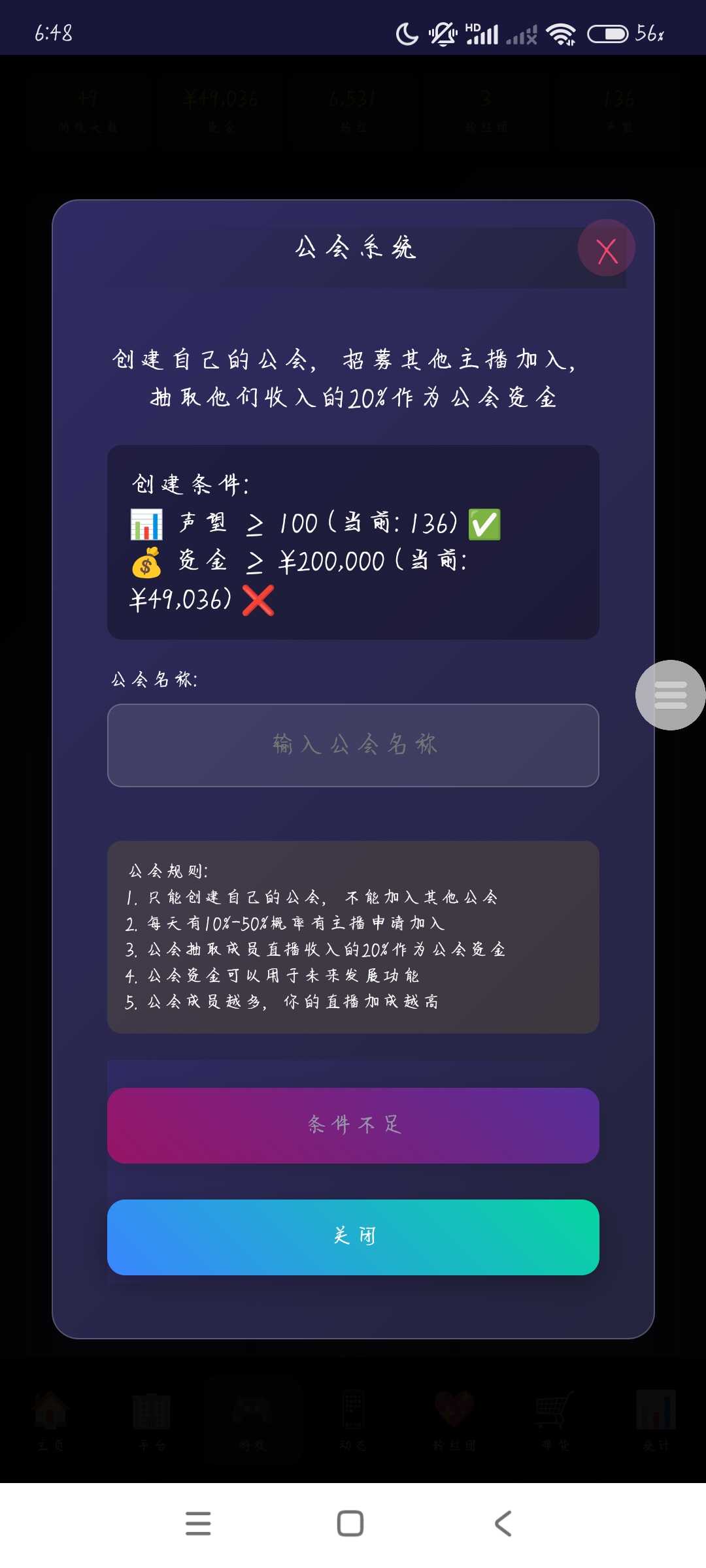
Task: Tap the 输入公会名称 guild name field
Action: 353,745
